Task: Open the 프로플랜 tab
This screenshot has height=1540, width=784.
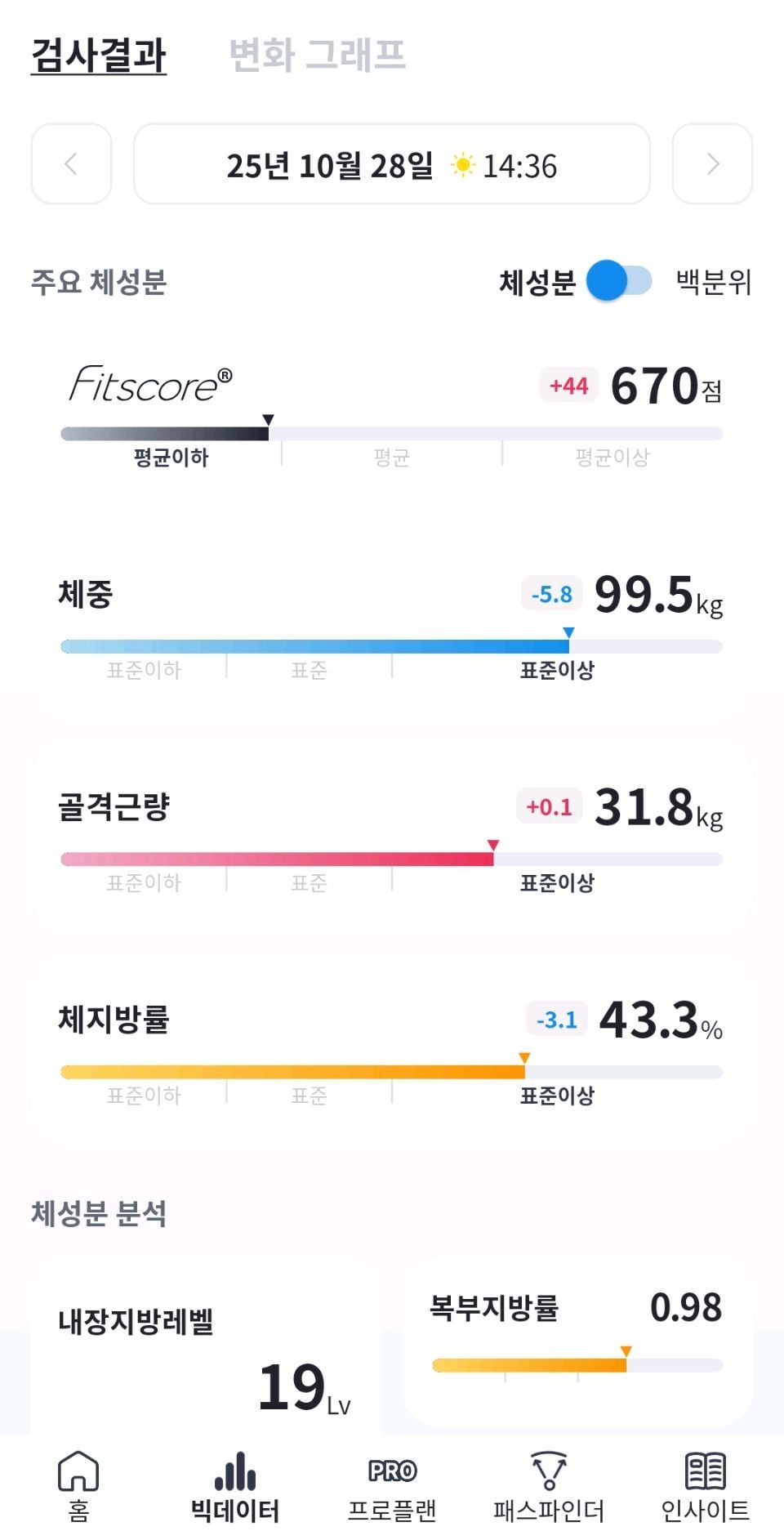Action: tap(392, 1487)
